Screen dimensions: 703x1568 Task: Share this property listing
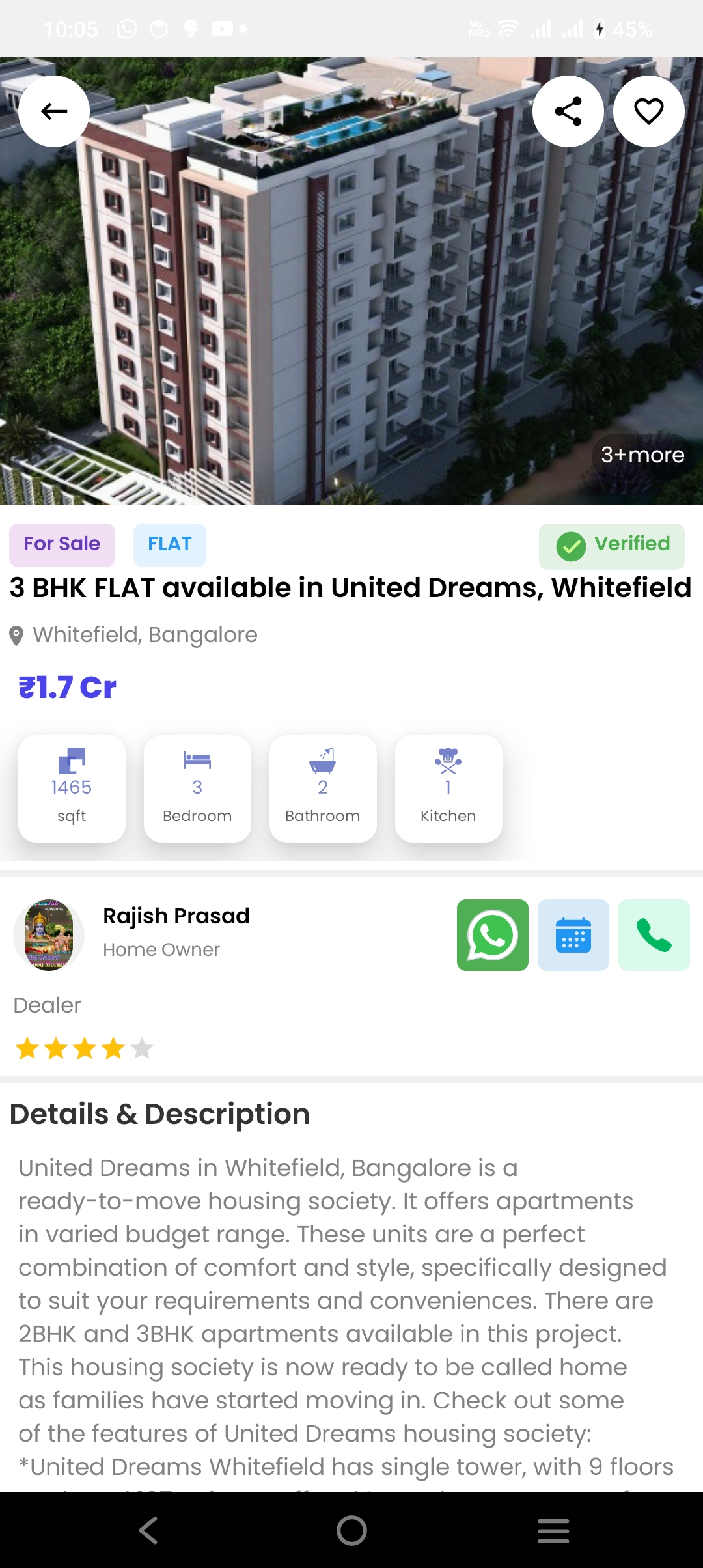point(568,111)
